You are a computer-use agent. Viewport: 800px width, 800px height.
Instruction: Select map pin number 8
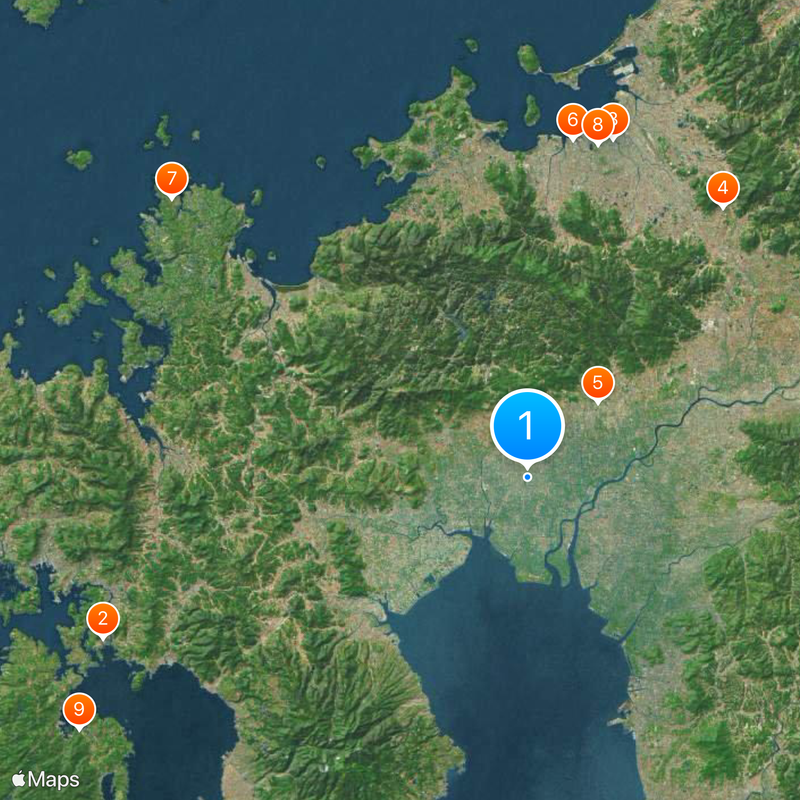coord(597,125)
